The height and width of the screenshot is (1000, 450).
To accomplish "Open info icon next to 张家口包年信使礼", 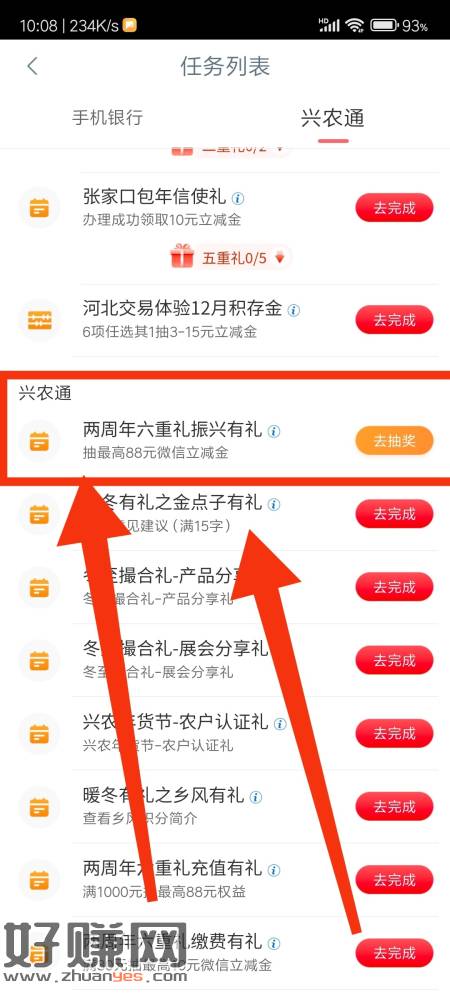I will pyautogui.click(x=237, y=198).
